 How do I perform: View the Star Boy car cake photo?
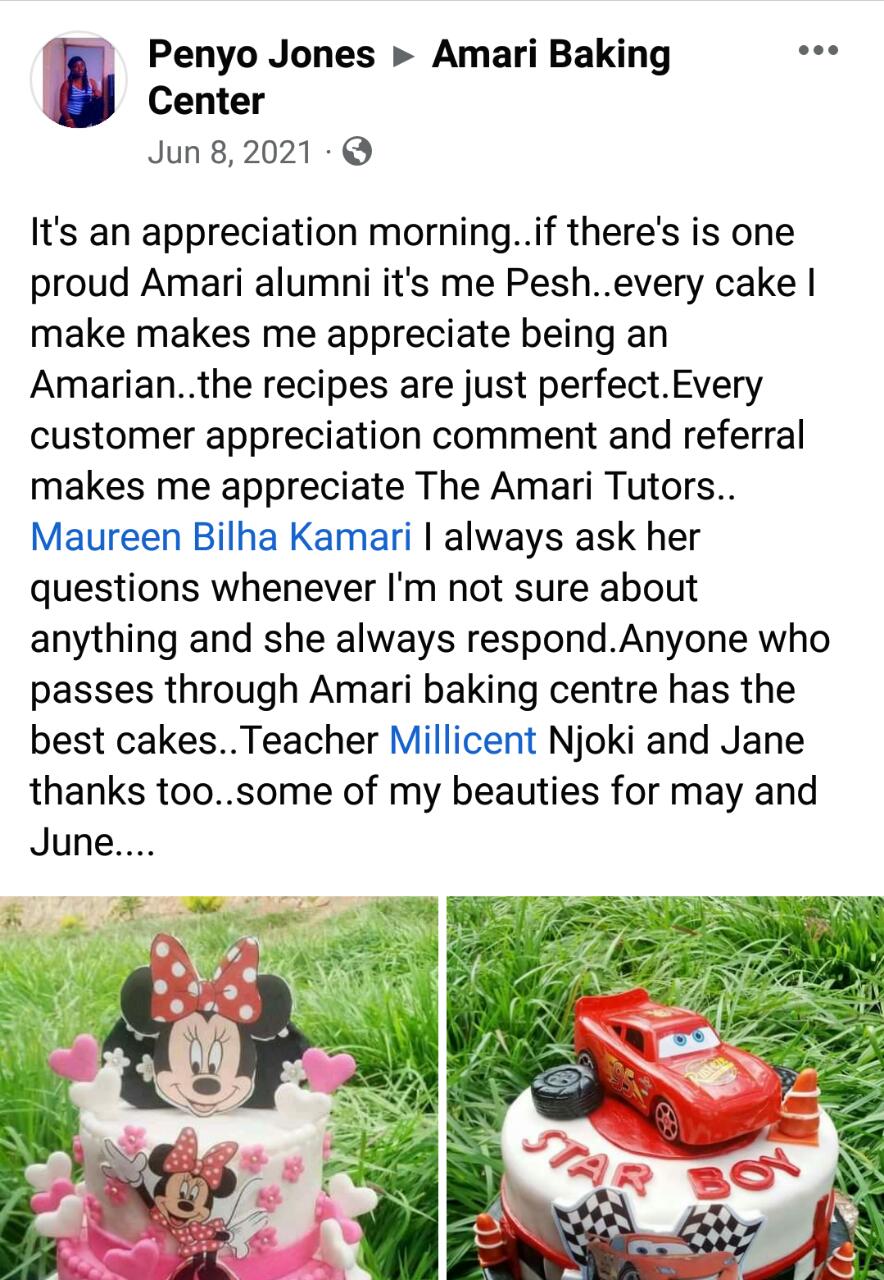click(665, 1088)
